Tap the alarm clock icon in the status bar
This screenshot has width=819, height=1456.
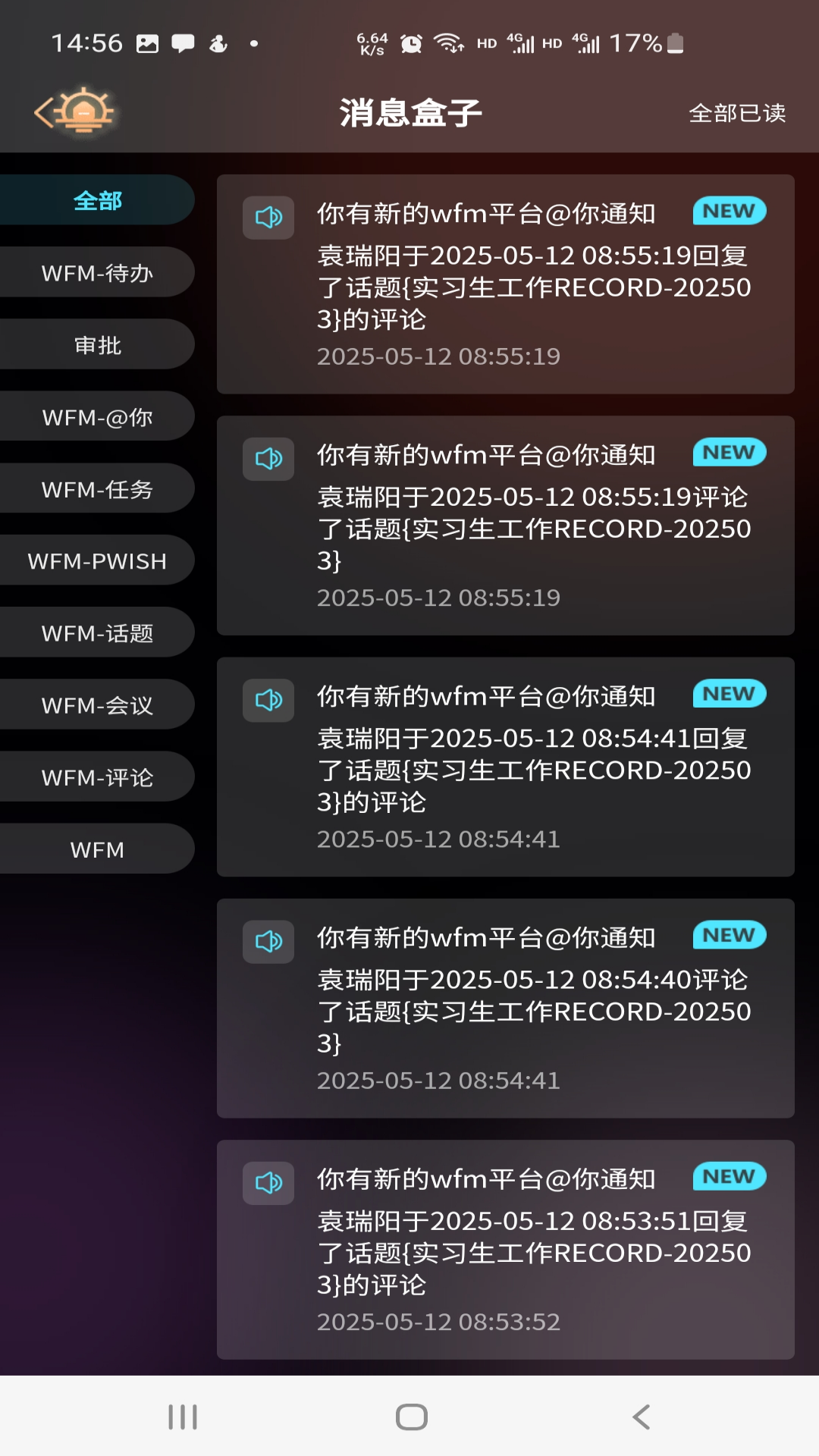point(410,43)
